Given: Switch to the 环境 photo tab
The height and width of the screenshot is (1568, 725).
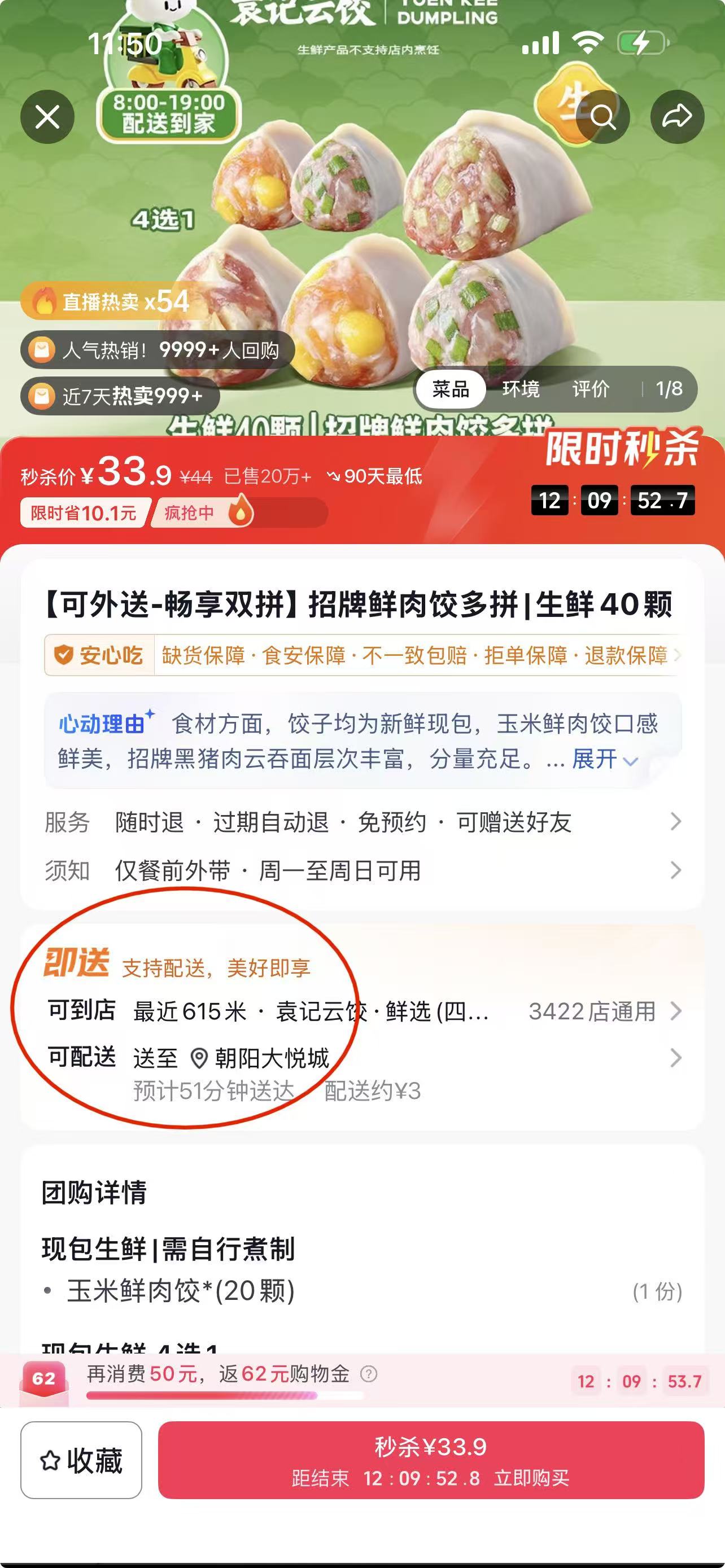Looking at the screenshot, I should pyautogui.click(x=521, y=389).
